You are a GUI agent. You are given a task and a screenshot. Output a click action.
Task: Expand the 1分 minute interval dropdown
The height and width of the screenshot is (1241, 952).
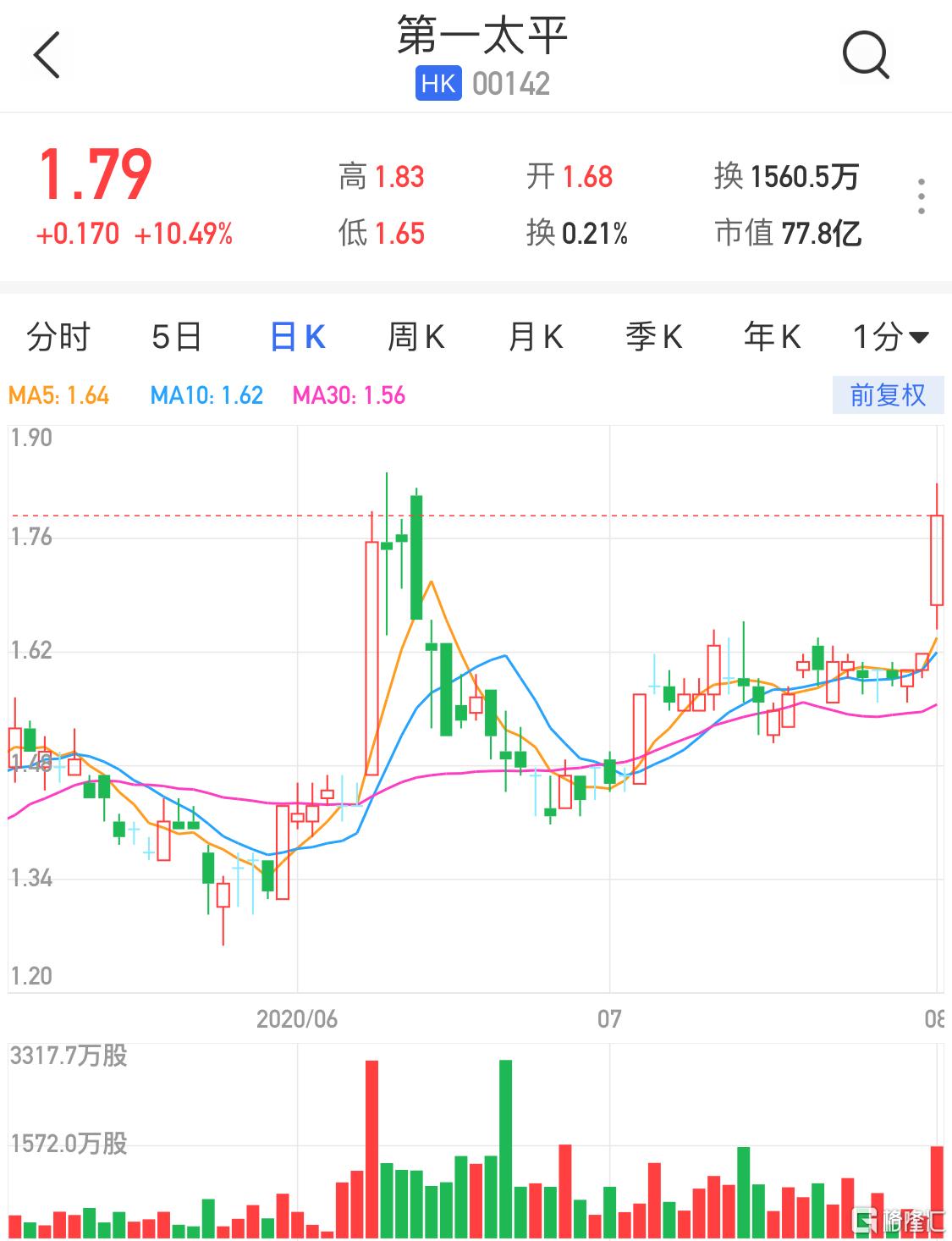coord(890,337)
